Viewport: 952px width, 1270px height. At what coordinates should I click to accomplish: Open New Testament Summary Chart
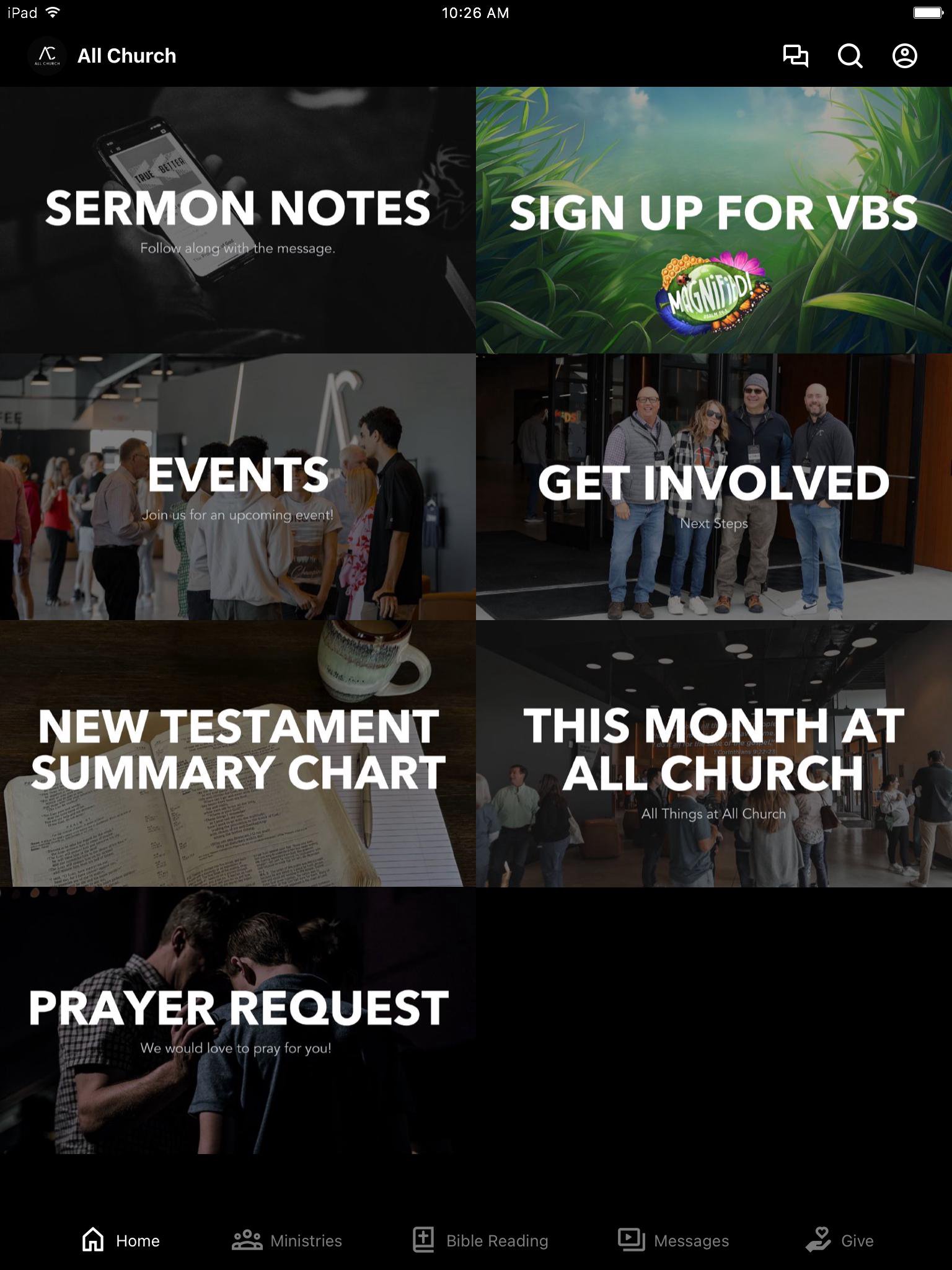tap(238, 753)
